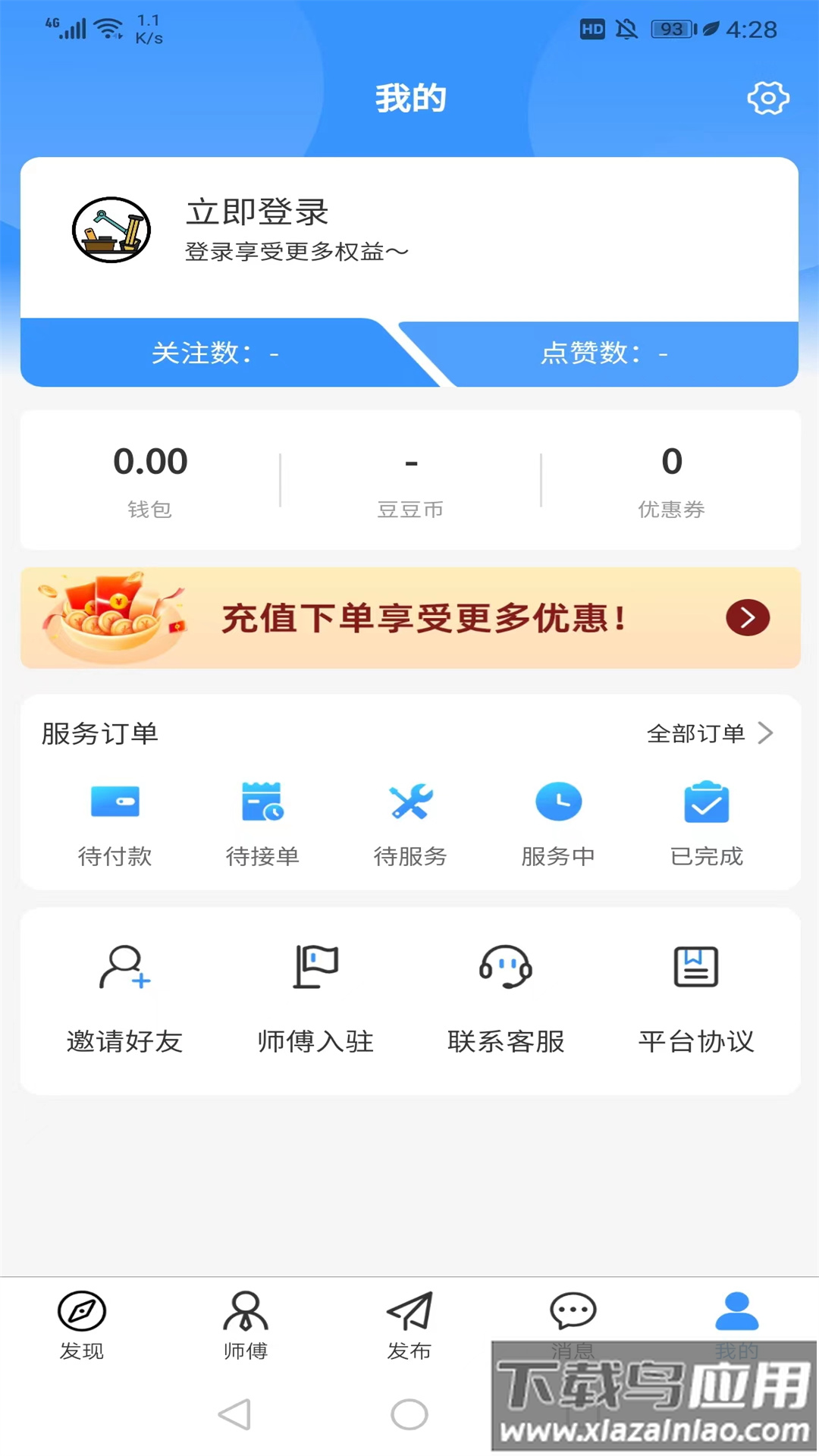This screenshot has height=1456, width=819.
Task: Open 联系客服 customer service
Action: pyautogui.click(x=505, y=993)
